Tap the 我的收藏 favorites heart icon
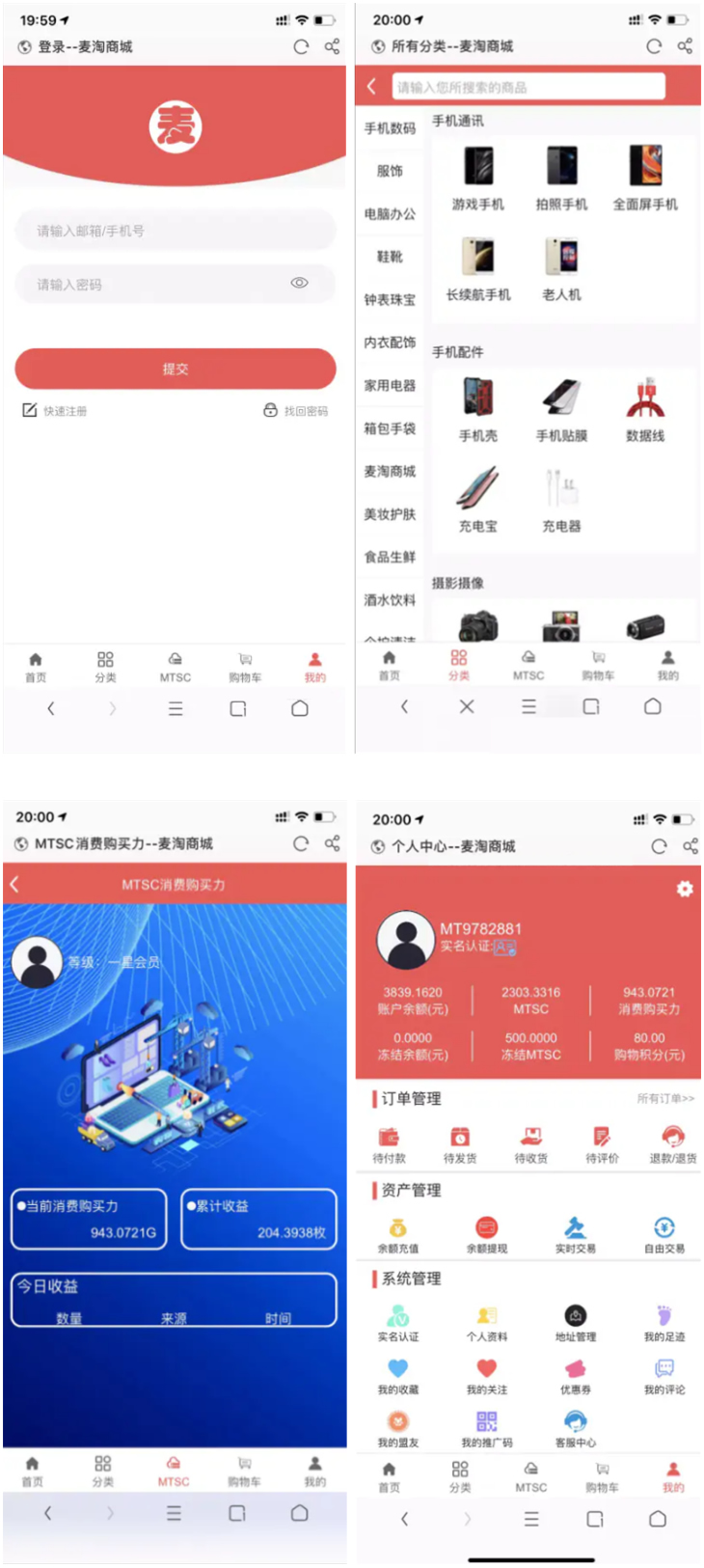 pos(398,1369)
